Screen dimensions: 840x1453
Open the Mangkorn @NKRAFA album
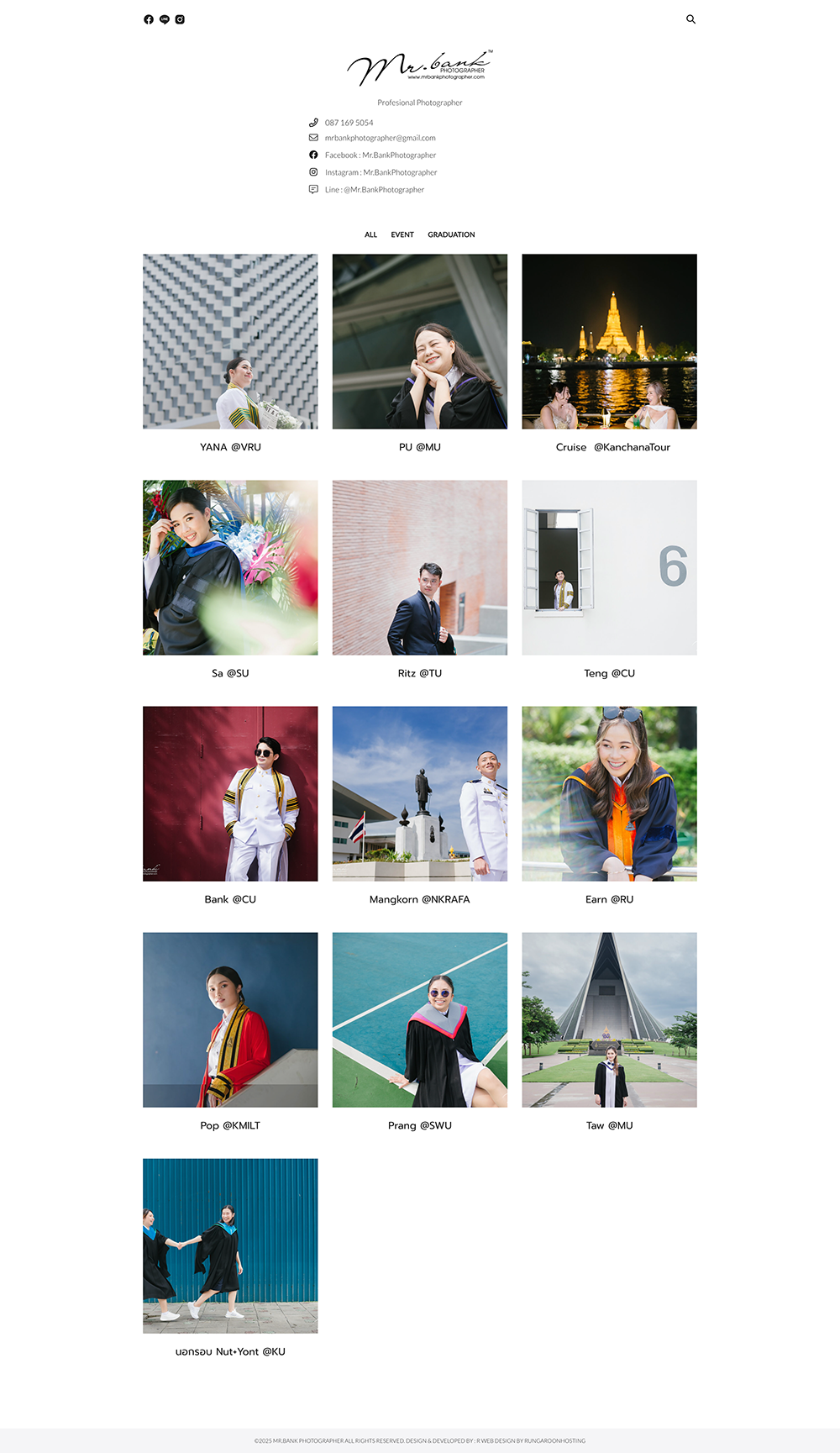(x=420, y=794)
